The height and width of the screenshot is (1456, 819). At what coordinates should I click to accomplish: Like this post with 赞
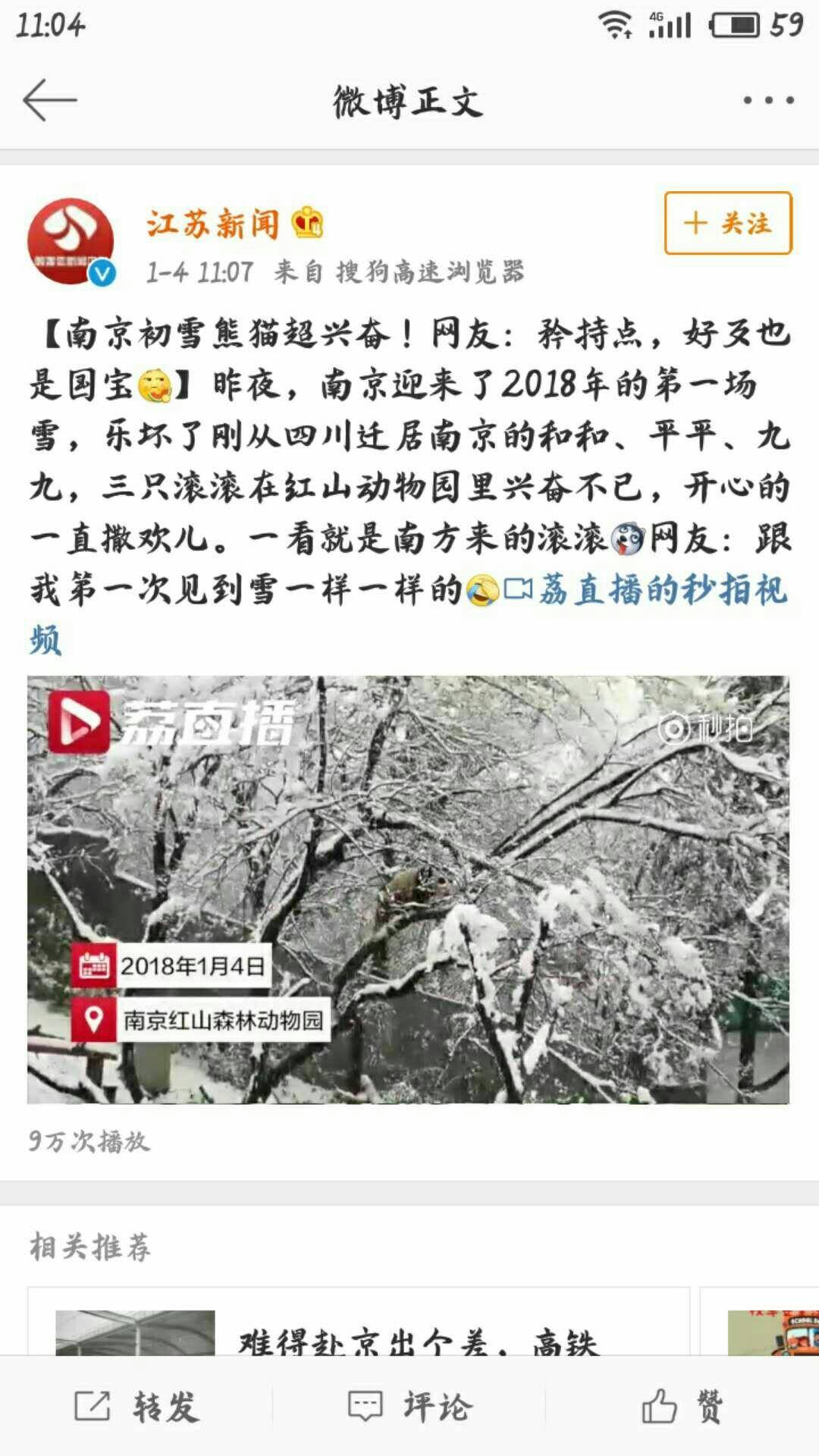tap(682, 1407)
